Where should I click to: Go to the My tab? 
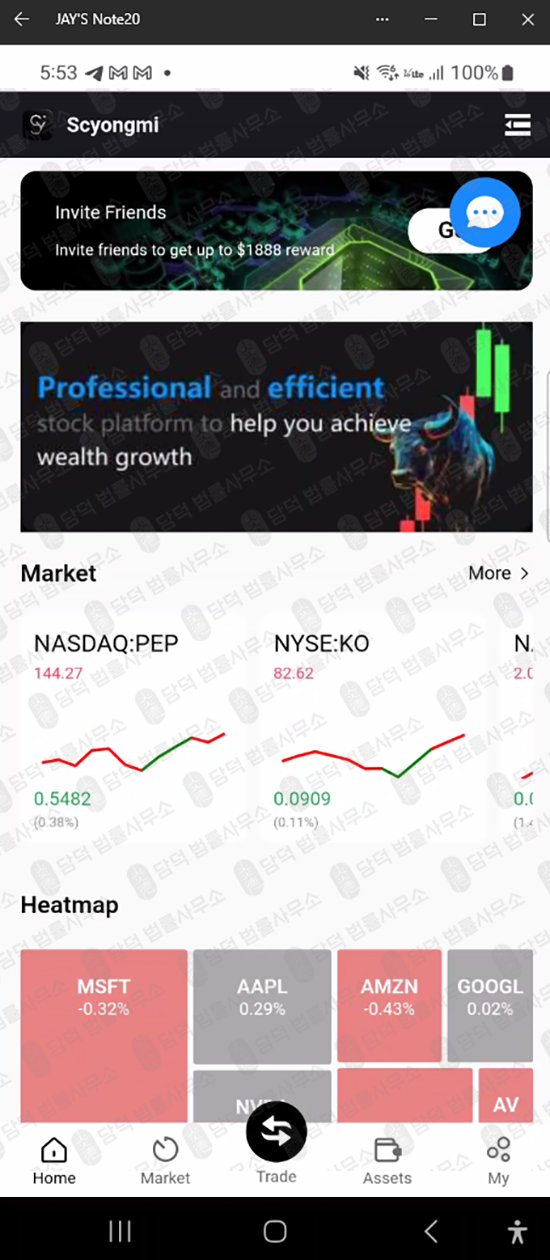pyautogui.click(x=498, y=1161)
